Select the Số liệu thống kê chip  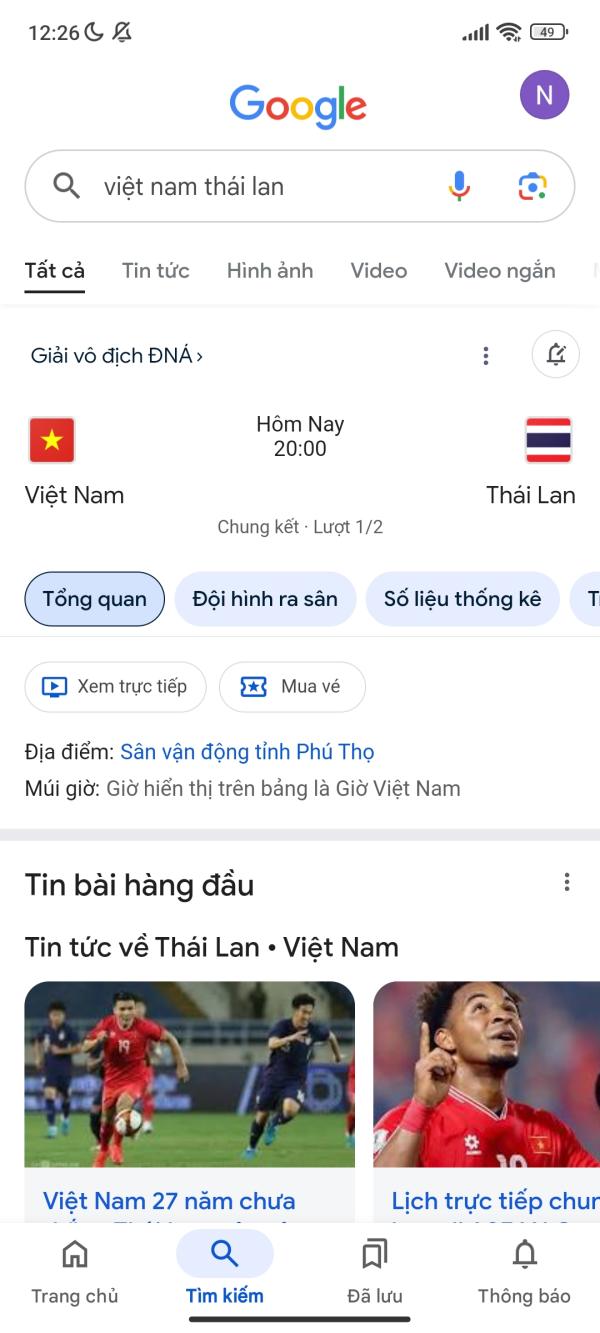click(x=462, y=599)
